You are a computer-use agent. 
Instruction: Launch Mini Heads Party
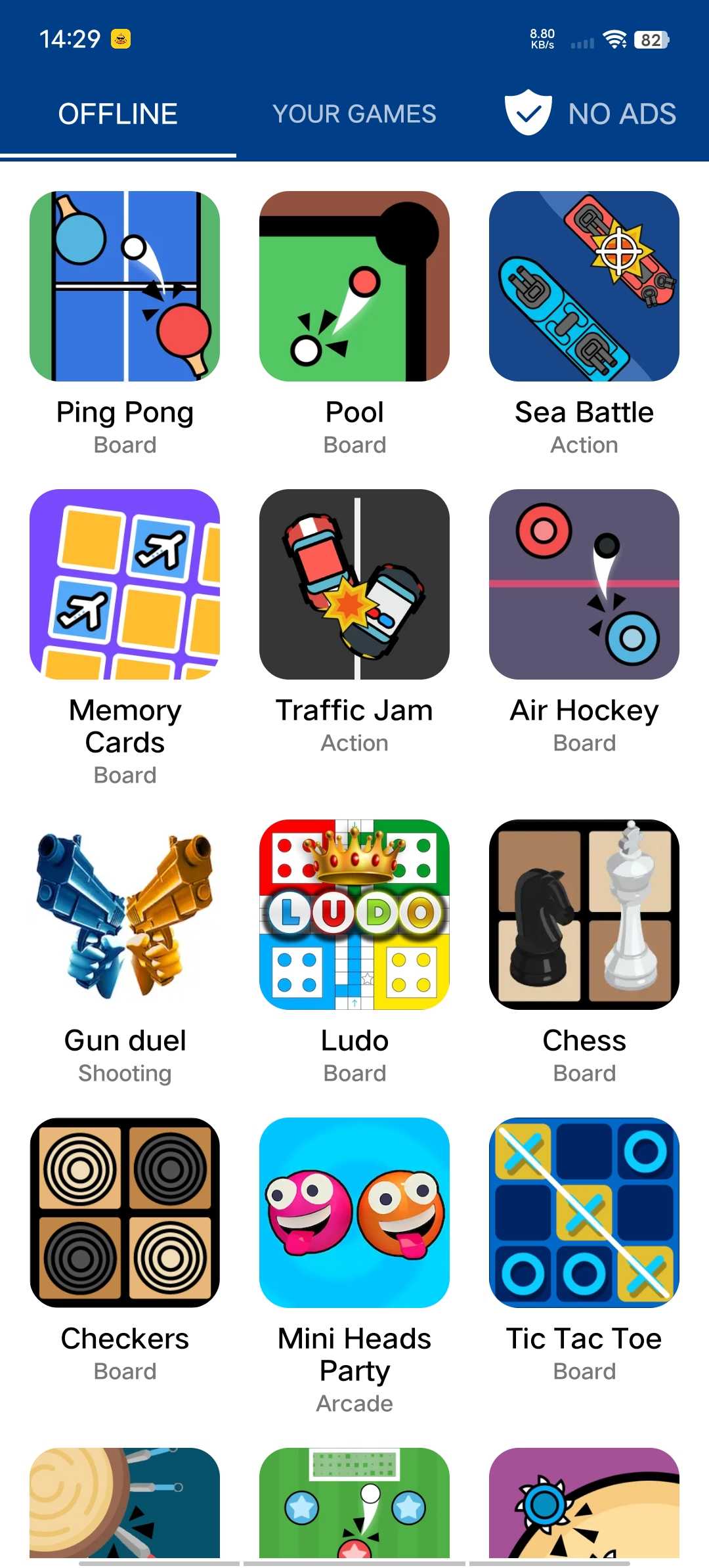(x=354, y=1213)
